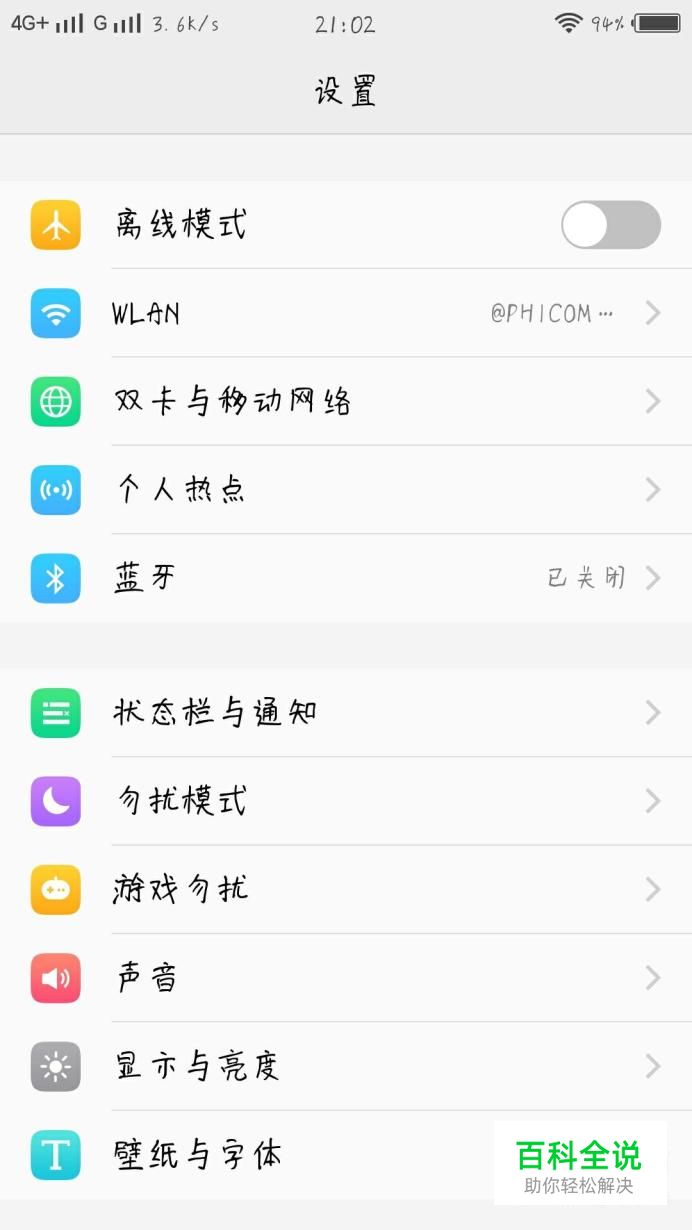Open 显示与亮度 display settings

[x=345, y=1066]
